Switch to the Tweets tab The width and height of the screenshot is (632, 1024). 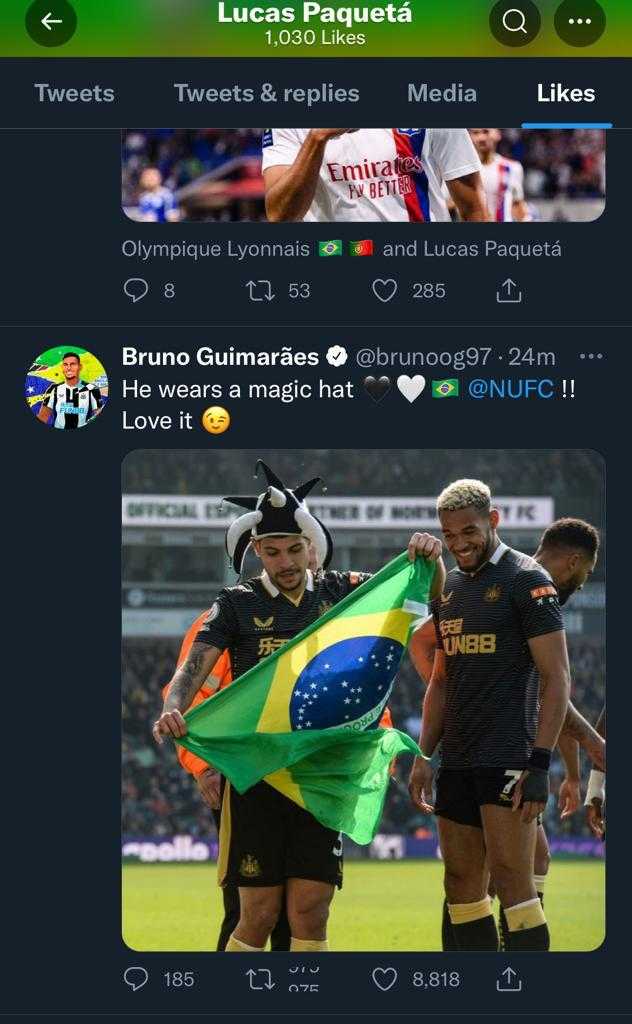click(x=74, y=93)
